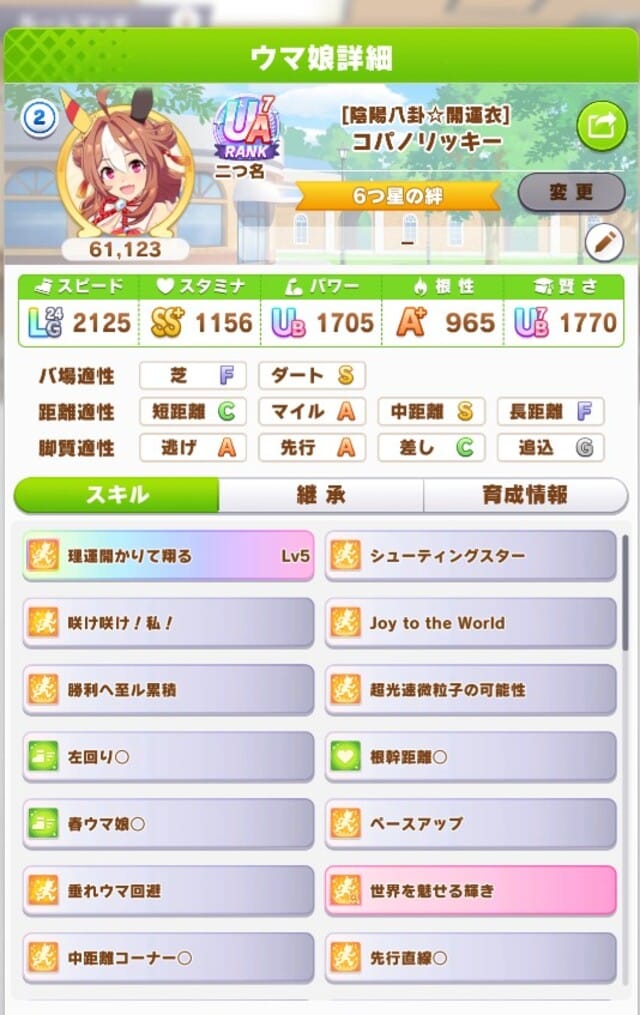640x1015 pixels.
Task: Select the スキル tab
Action: [117, 495]
